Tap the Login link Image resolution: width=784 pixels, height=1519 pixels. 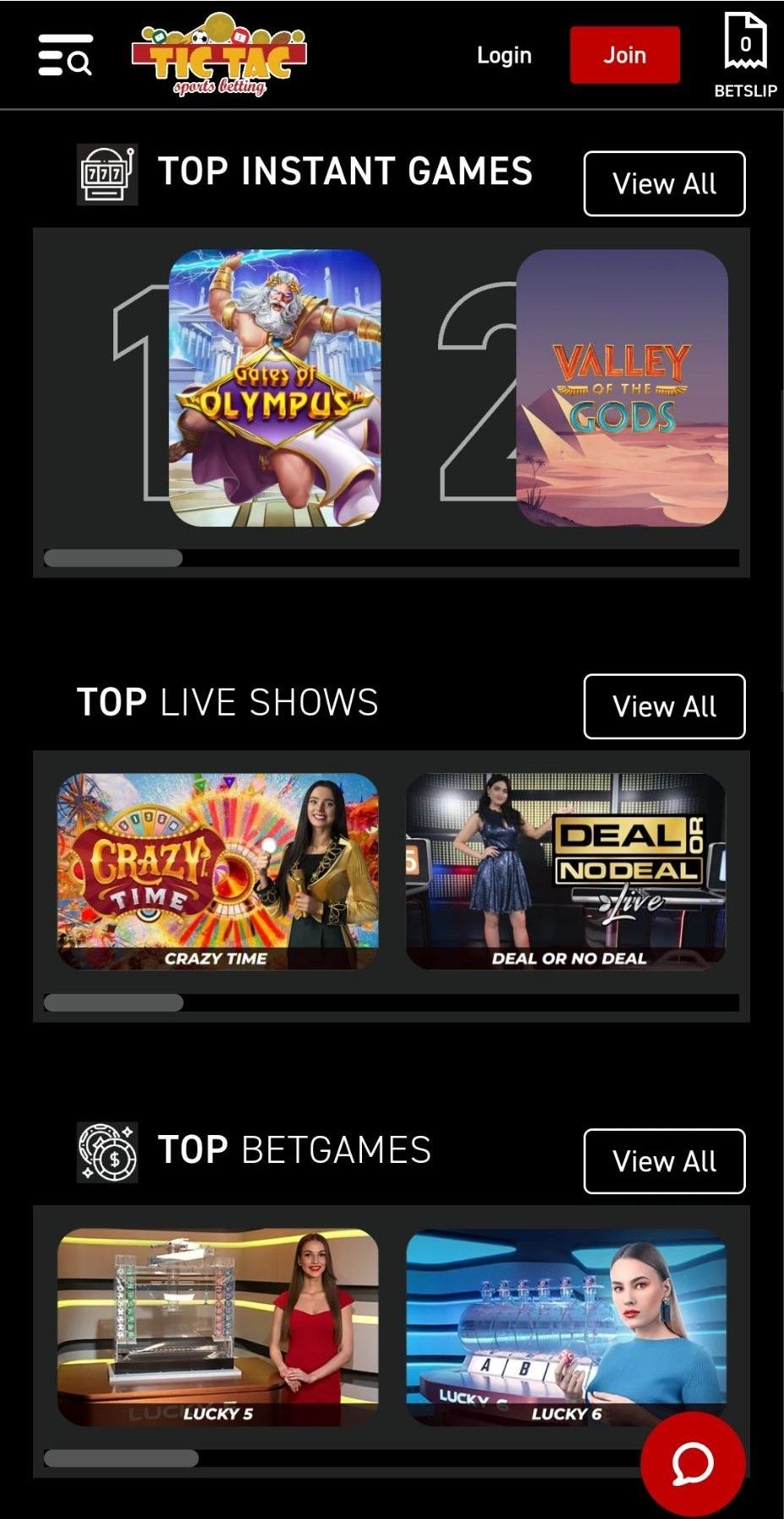coord(504,56)
